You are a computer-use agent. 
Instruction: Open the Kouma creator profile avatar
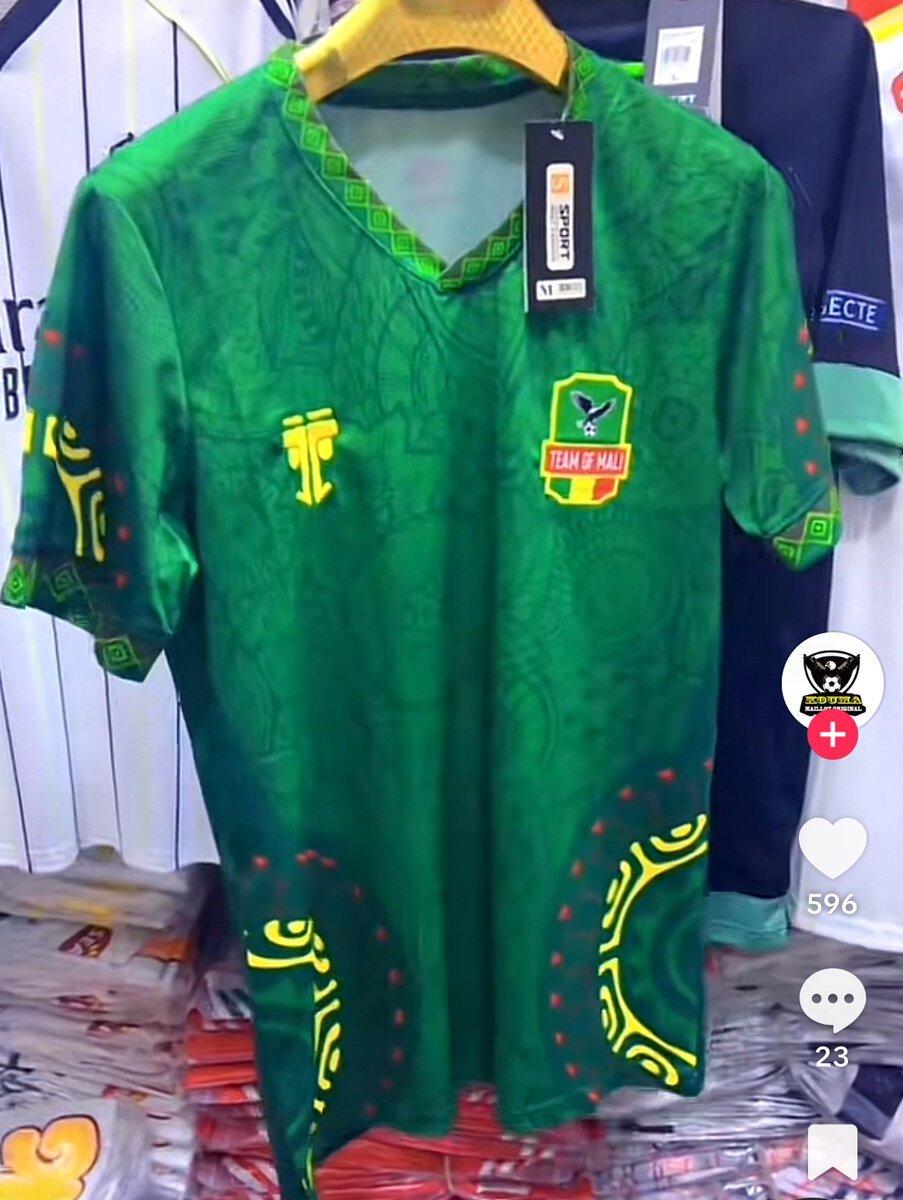[832, 678]
